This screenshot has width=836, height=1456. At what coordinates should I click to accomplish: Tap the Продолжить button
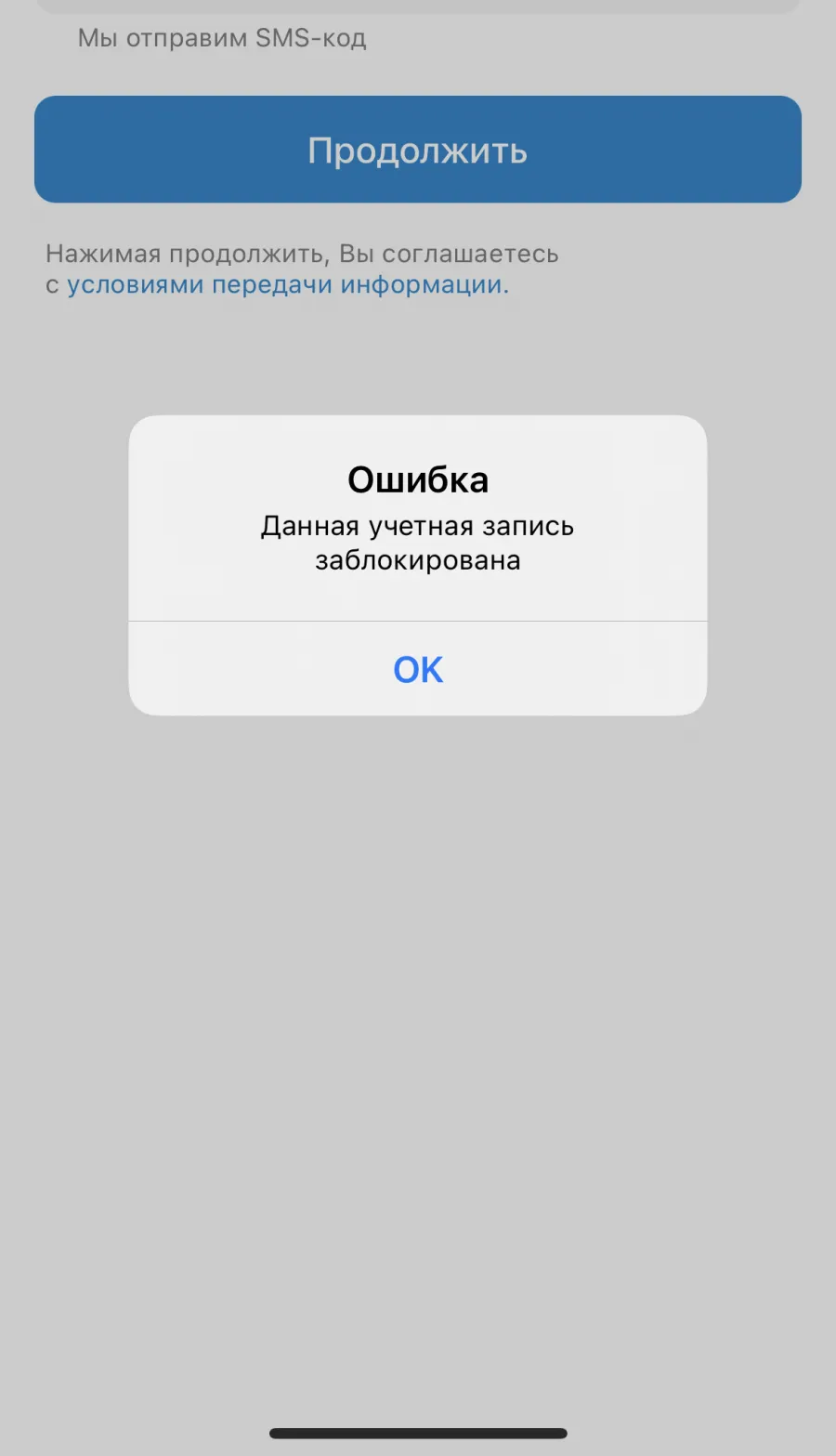click(x=418, y=150)
